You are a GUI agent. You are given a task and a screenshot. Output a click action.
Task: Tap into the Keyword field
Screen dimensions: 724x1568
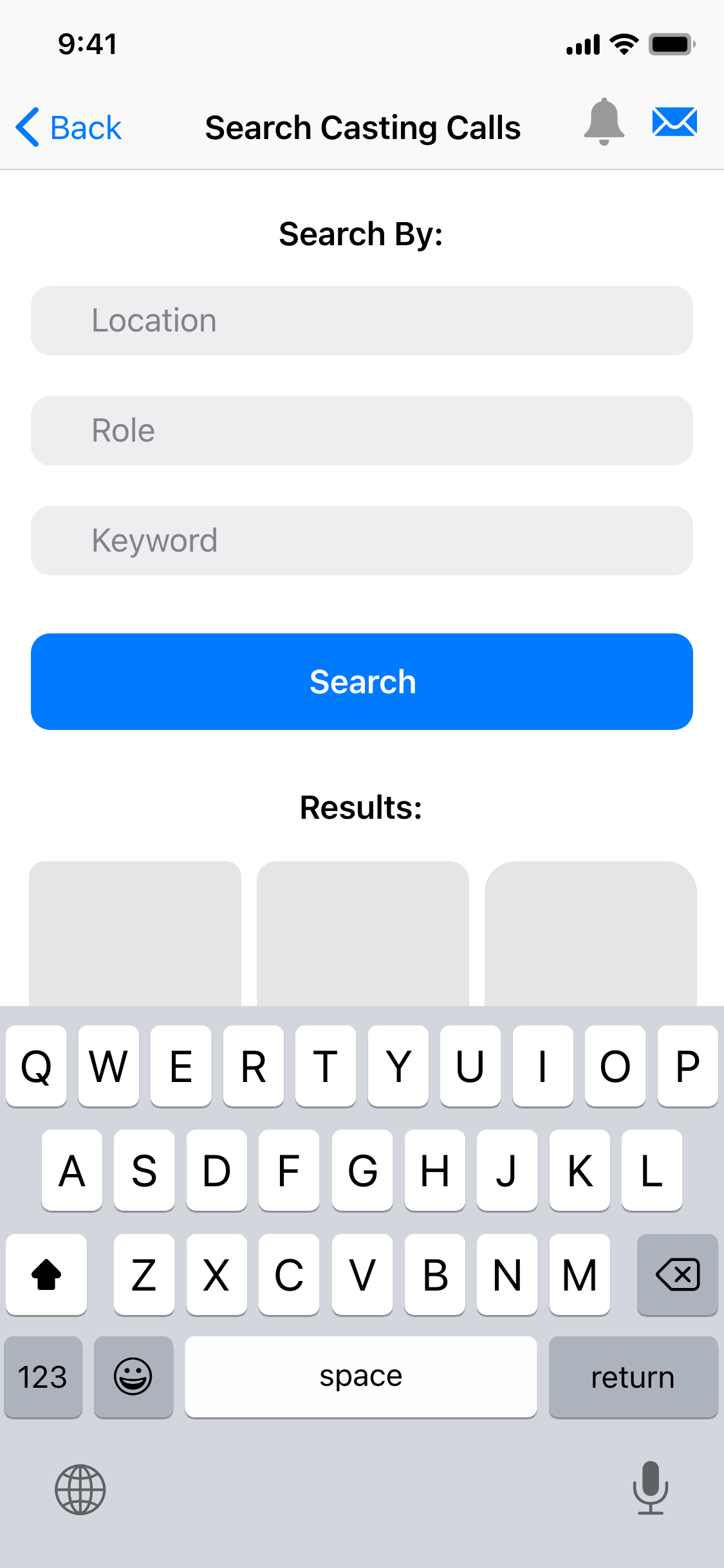pyautogui.click(x=362, y=541)
